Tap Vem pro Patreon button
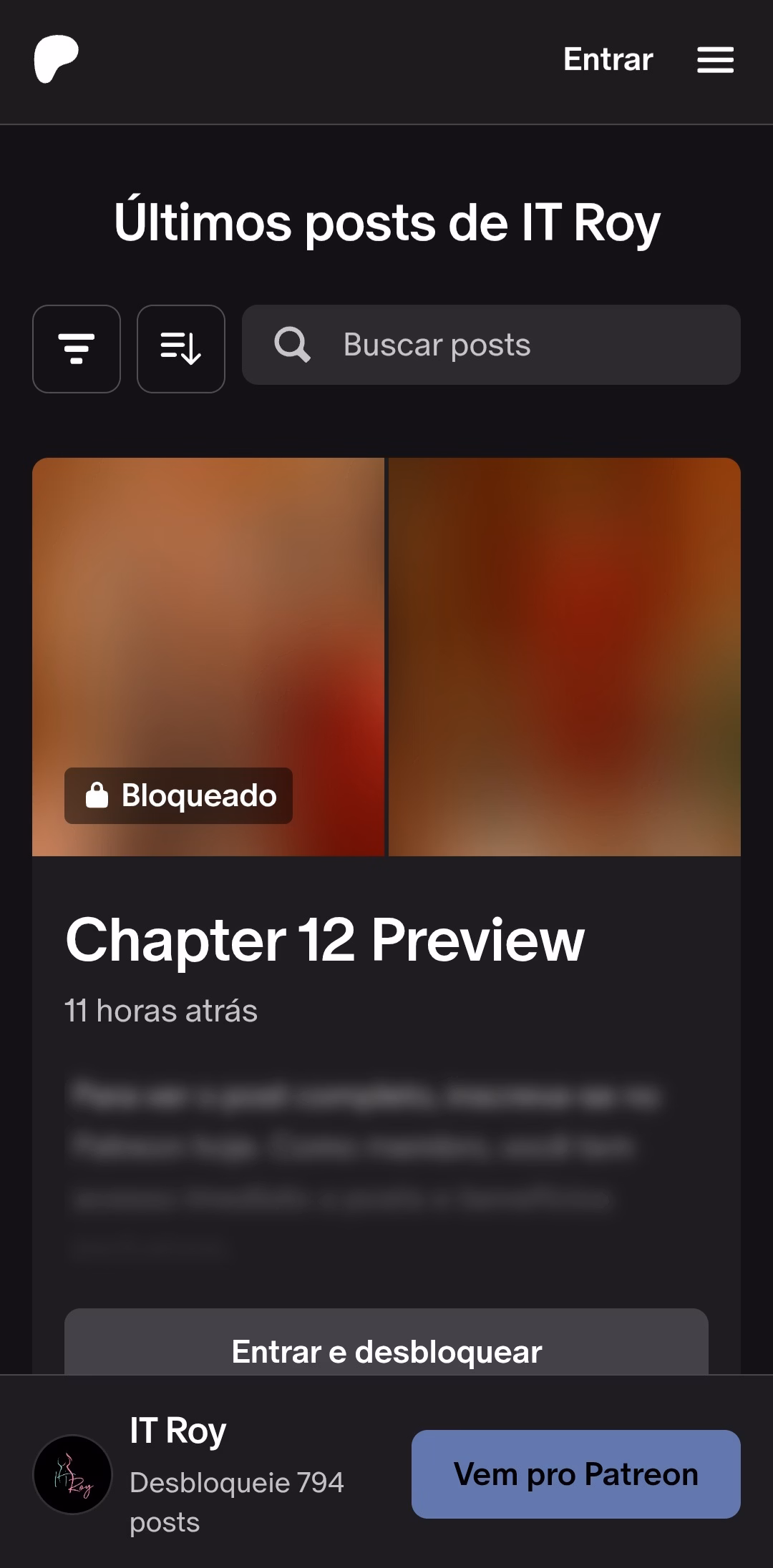The image size is (773, 1568). 575,1474
